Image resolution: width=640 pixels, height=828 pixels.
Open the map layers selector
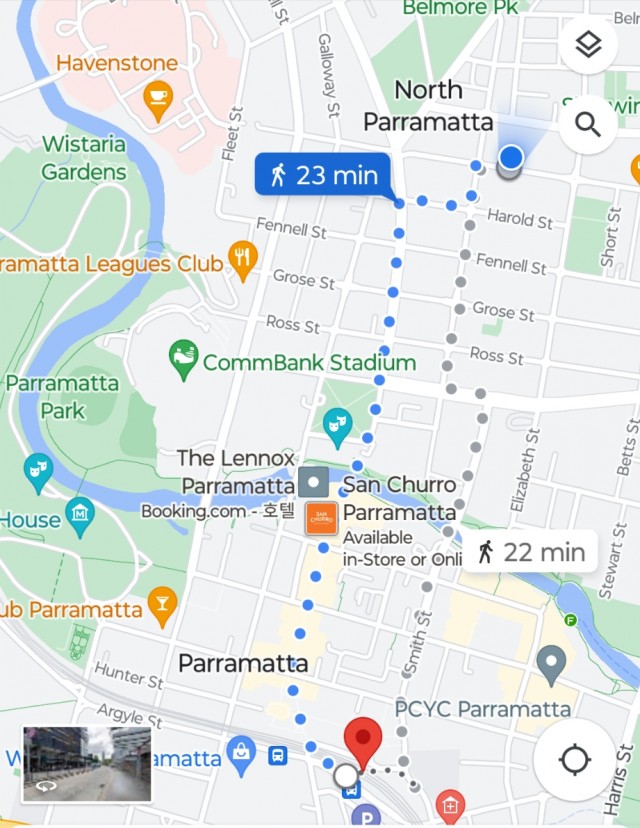588,46
